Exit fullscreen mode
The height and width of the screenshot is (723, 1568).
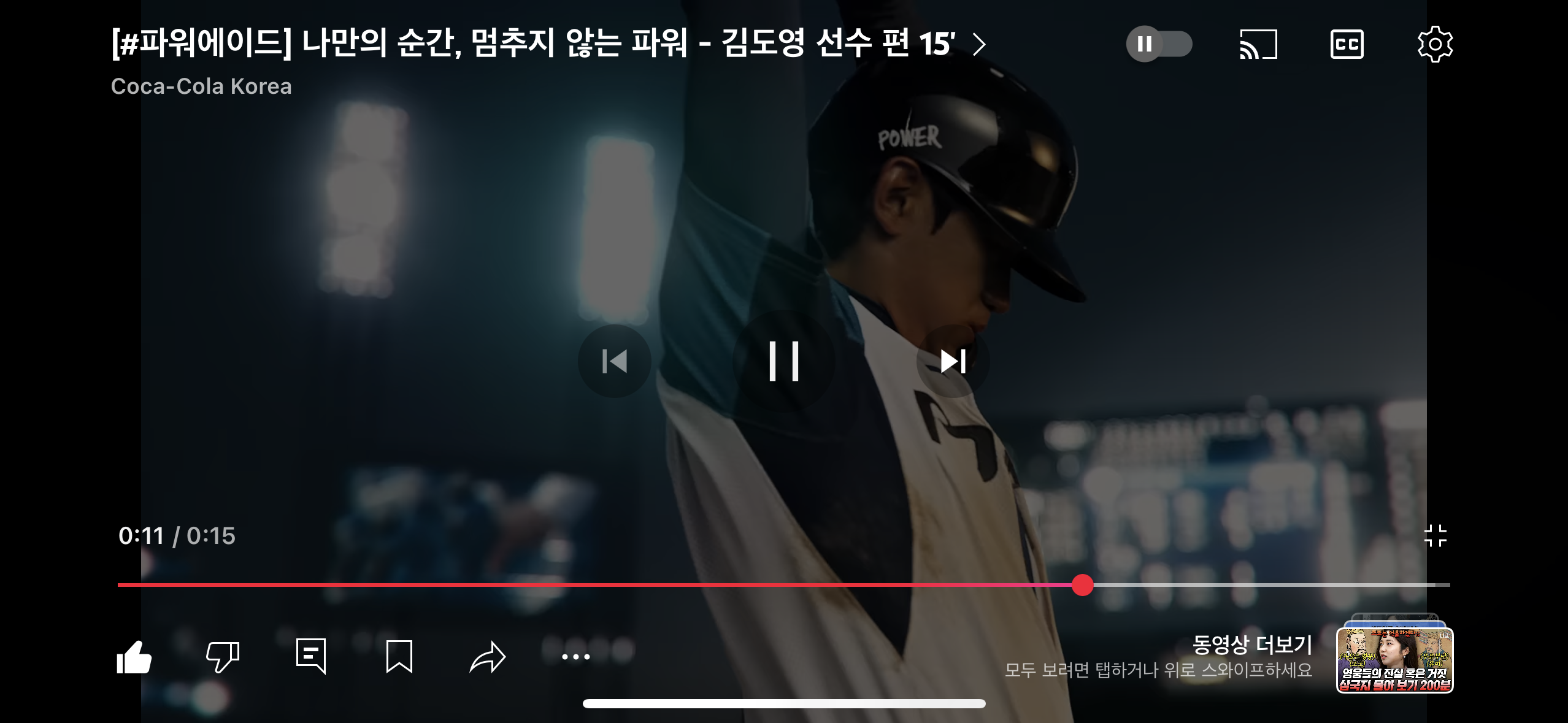tap(1435, 536)
